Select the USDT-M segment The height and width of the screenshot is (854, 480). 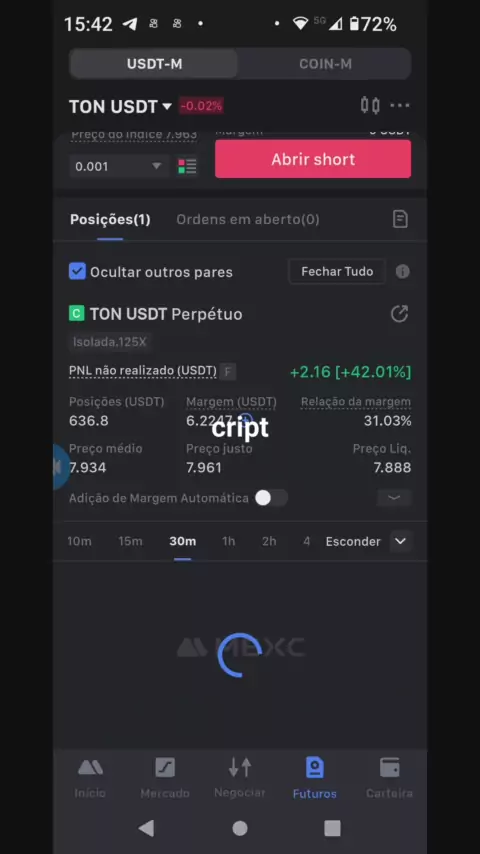pyautogui.click(x=154, y=64)
